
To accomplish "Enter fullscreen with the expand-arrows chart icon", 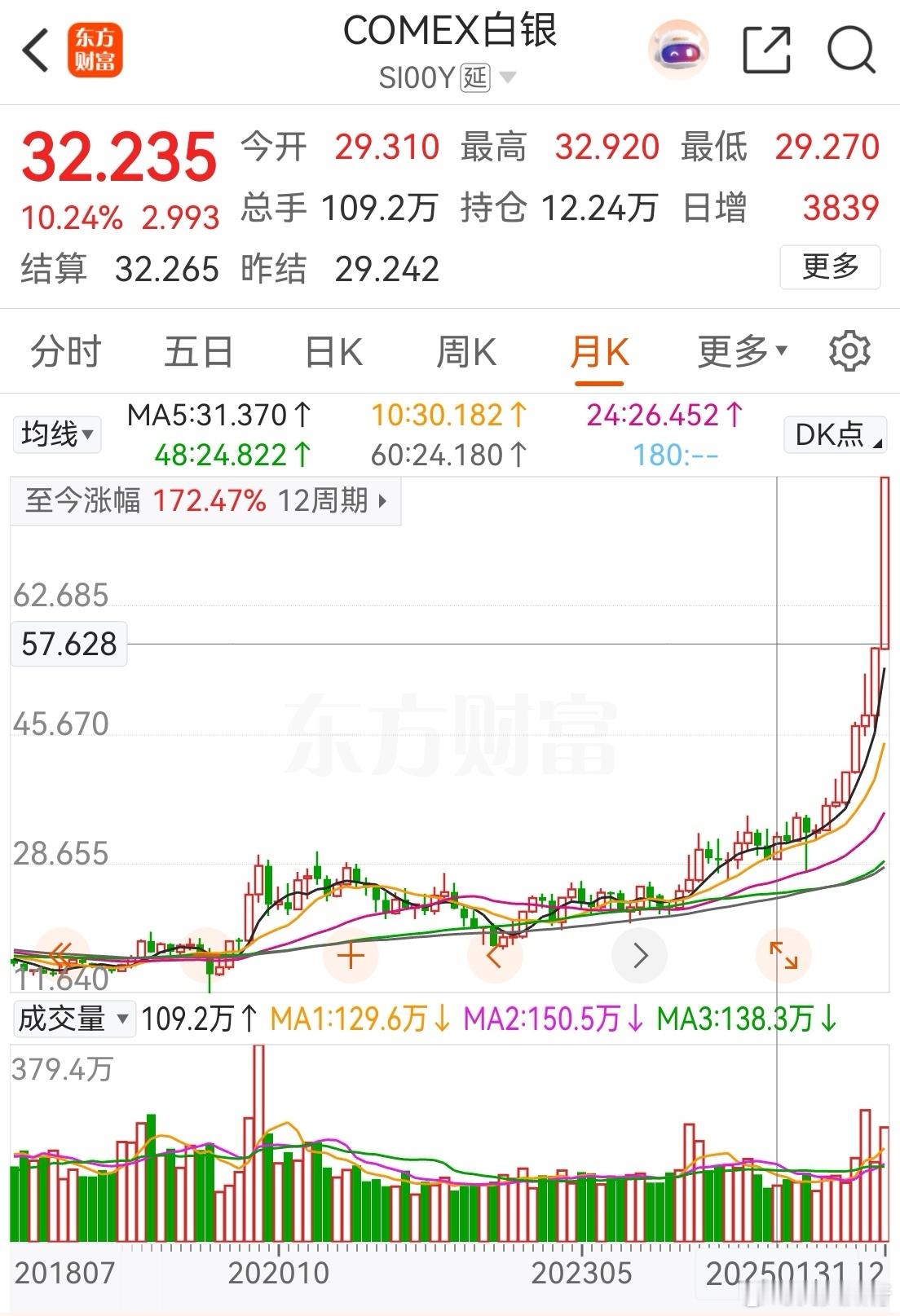I will pos(783,955).
